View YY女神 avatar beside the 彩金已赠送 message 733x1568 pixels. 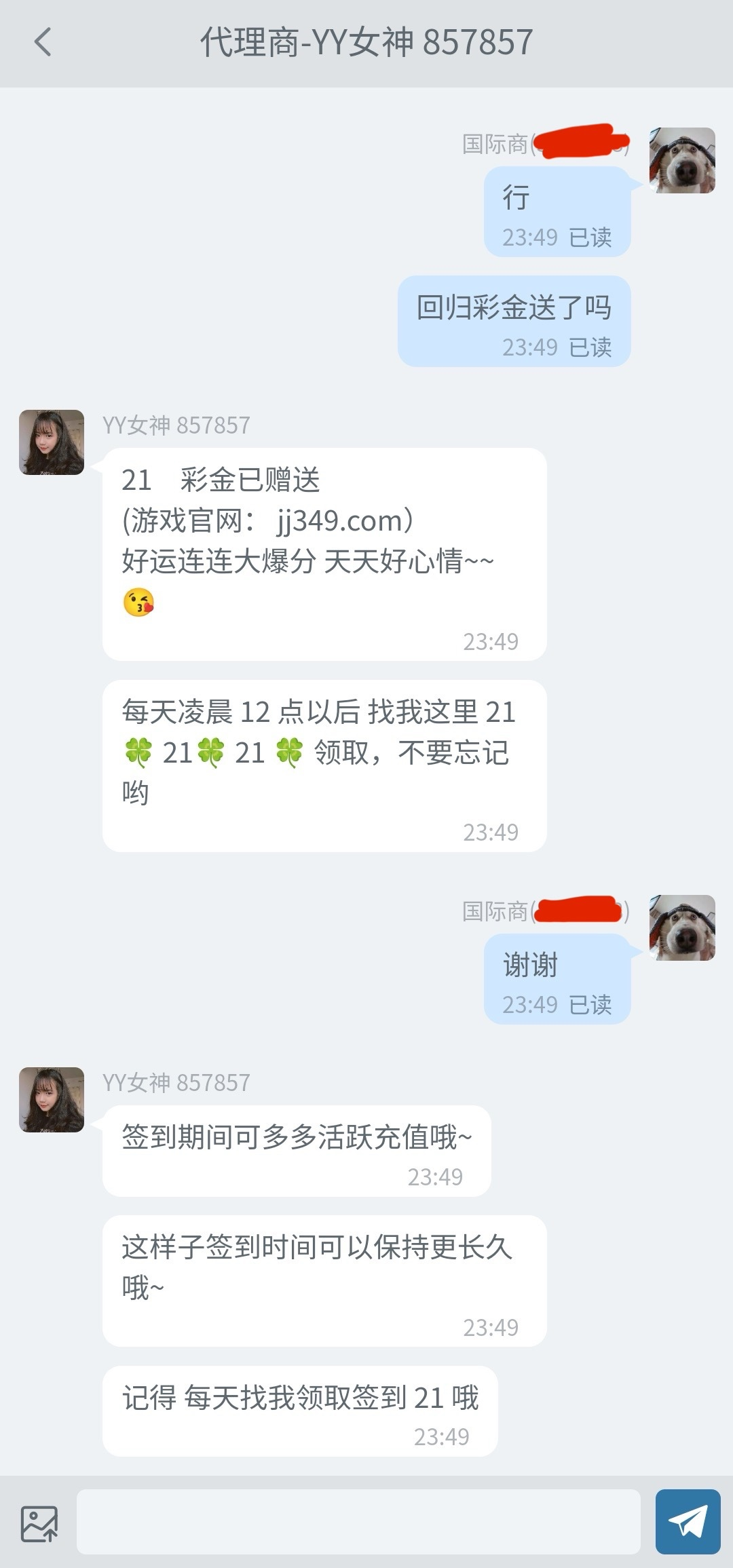coord(52,442)
